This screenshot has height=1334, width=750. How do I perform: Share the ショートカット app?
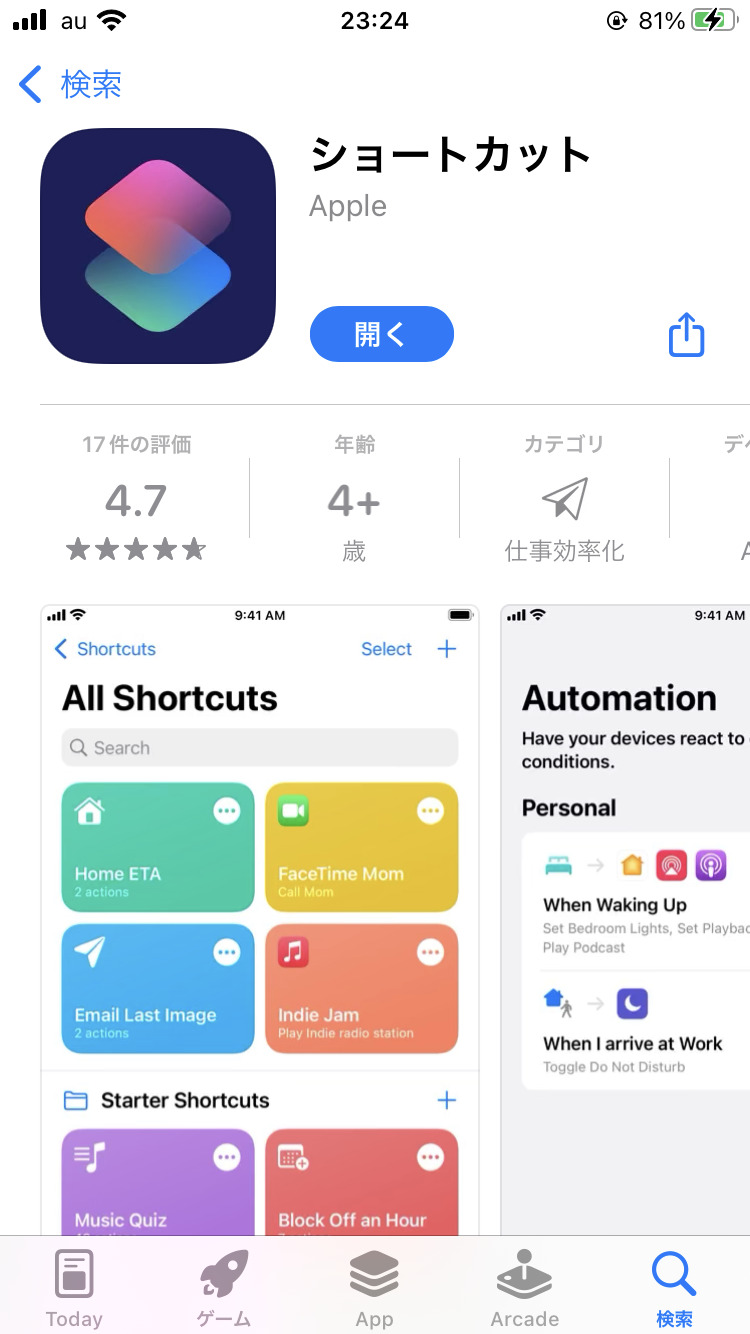point(686,335)
